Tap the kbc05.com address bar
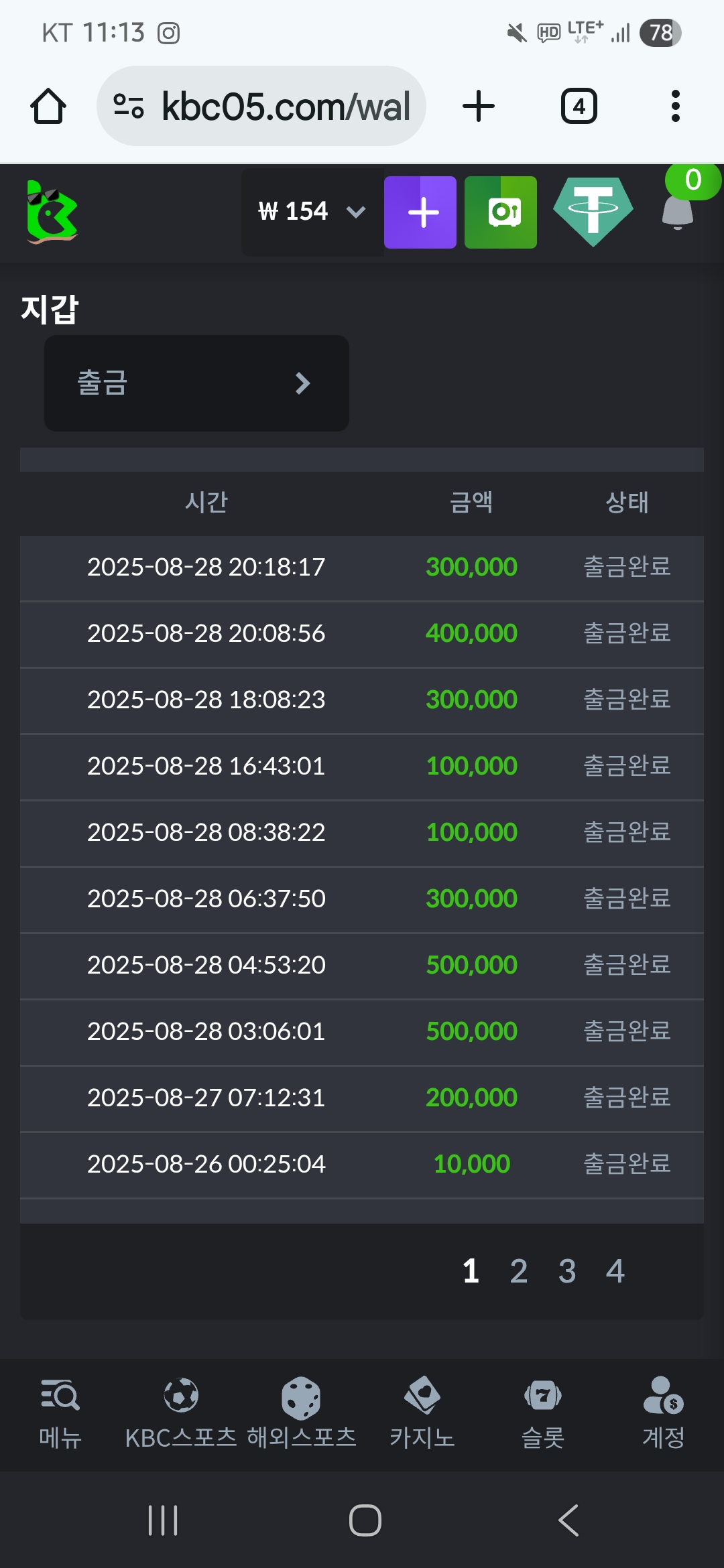This screenshot has height=1568, width=724. [x=261, y=107]
